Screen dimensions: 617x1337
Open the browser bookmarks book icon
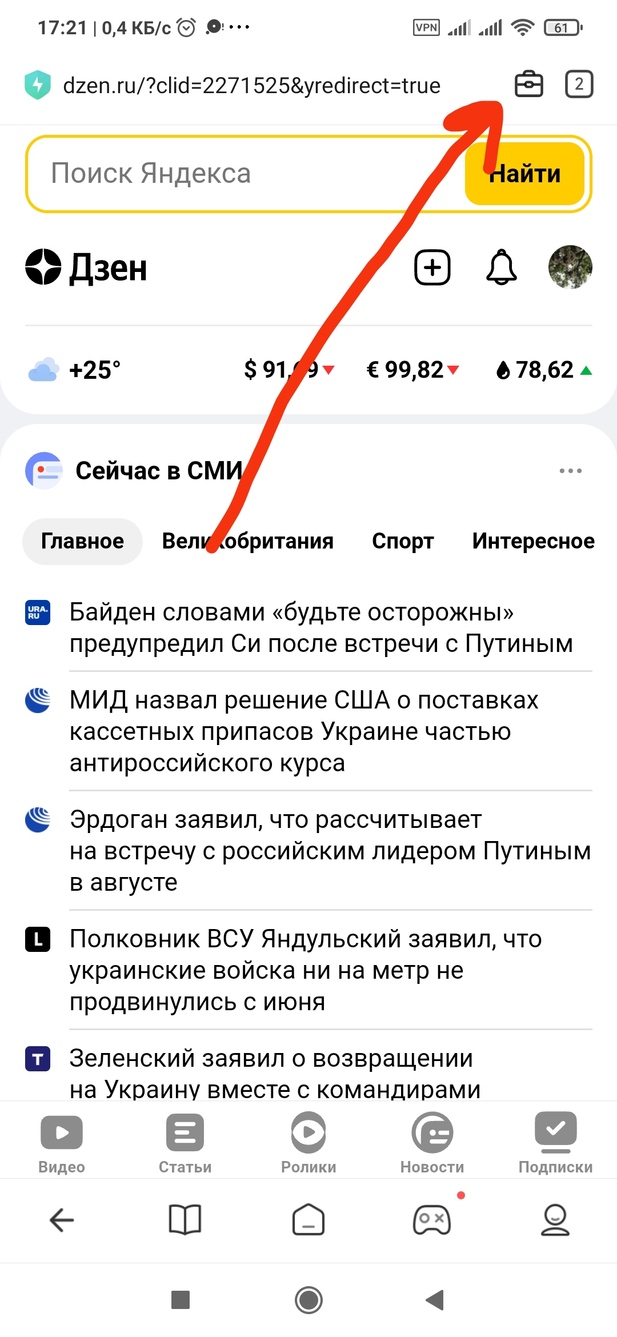pyautogui.click(x=185, y=1220)
